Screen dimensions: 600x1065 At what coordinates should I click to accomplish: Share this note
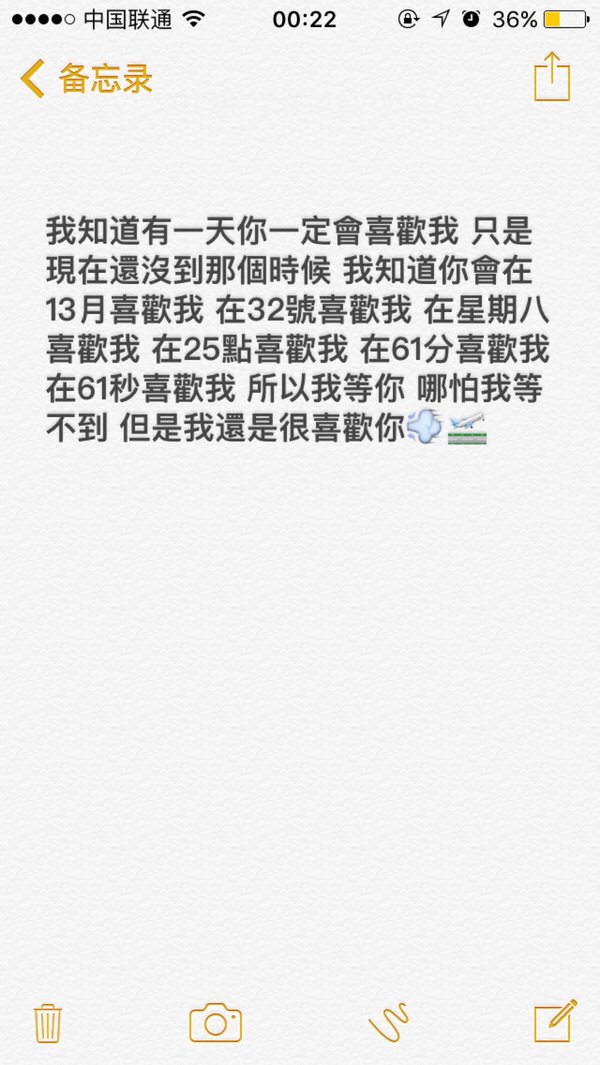pos(551,76)
